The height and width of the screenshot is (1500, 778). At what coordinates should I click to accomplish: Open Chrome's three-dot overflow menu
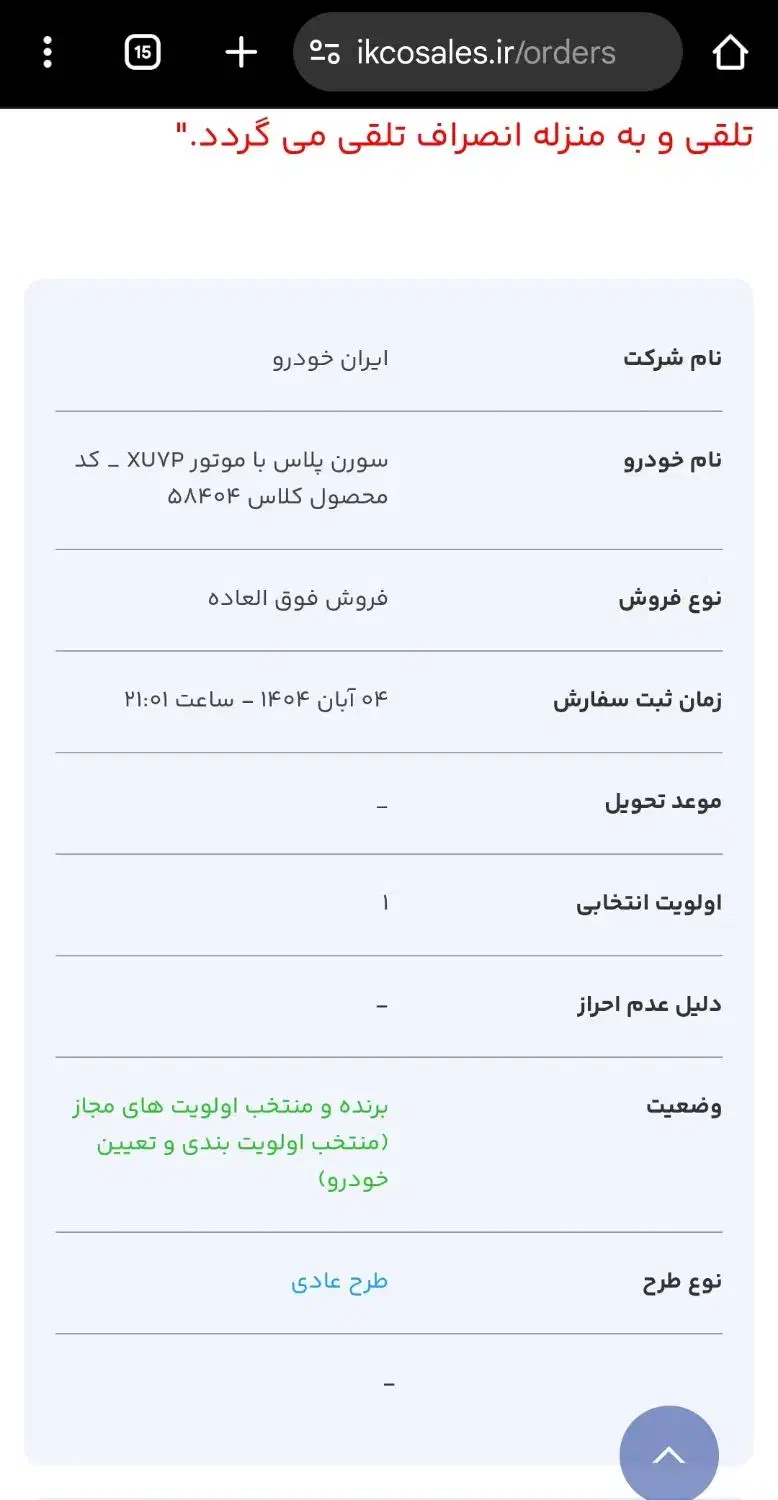click(x=47, y=52)
